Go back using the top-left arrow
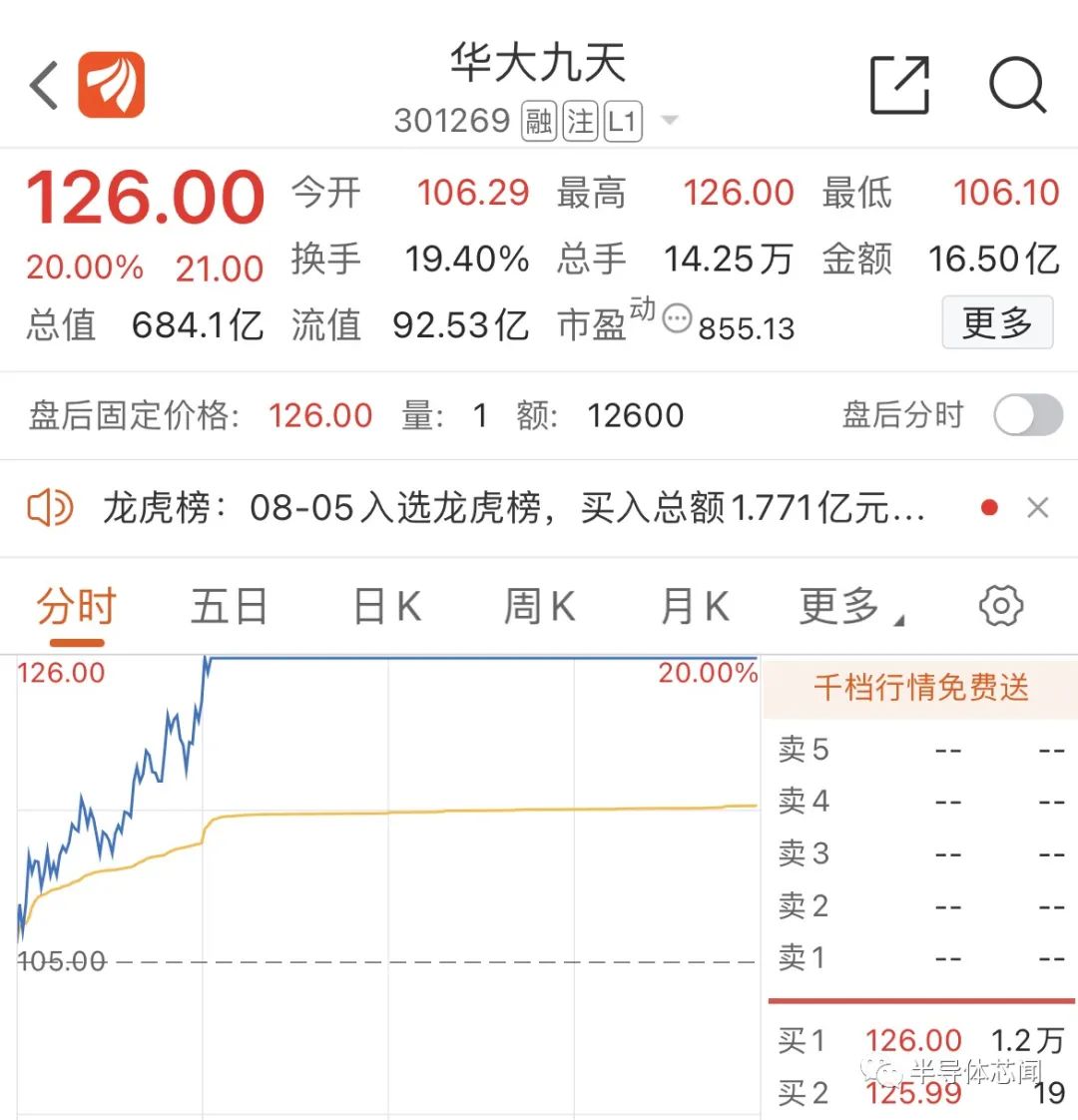Image resolution: width=1078 pixels, height=1120 pixels. (44, 85)
